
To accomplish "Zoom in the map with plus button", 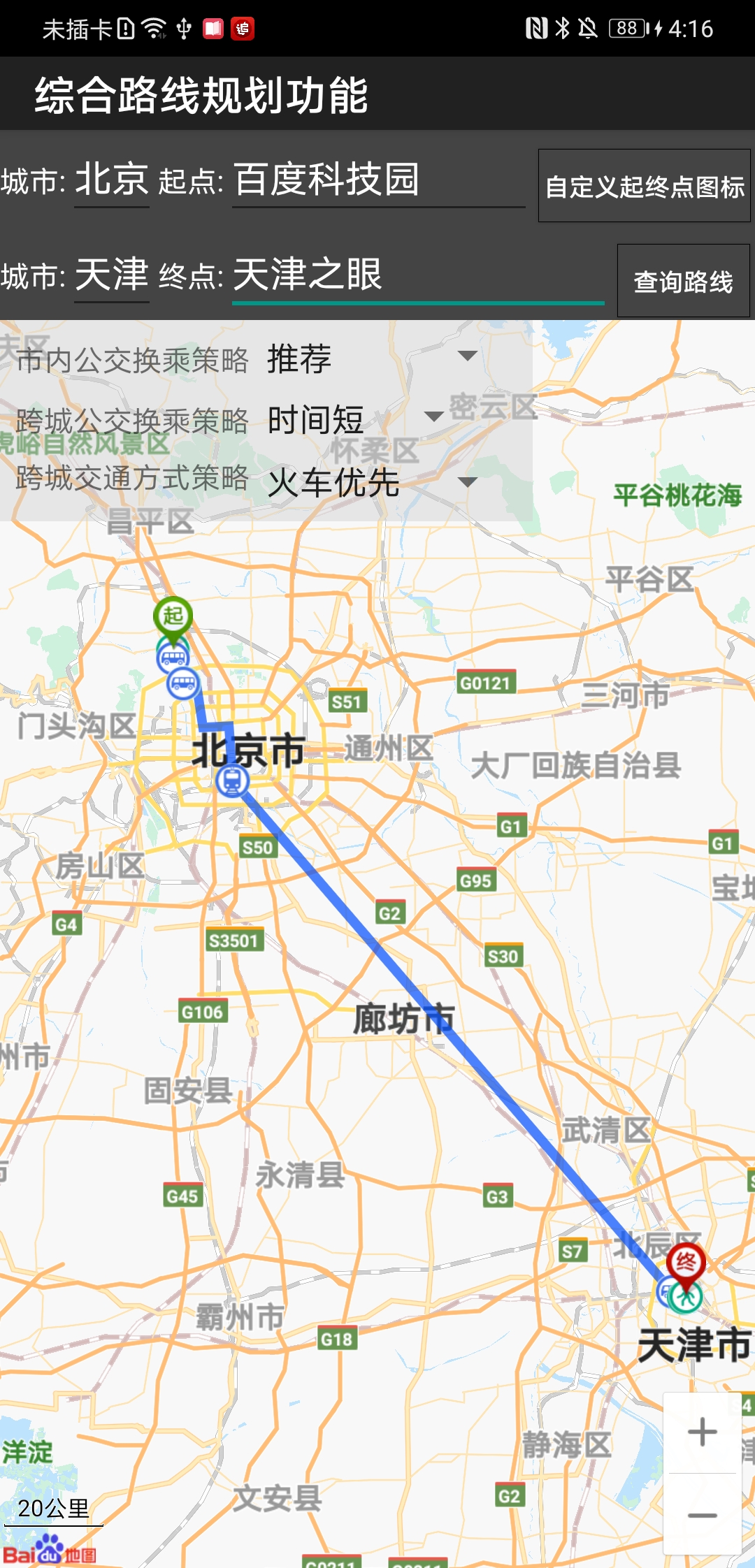I will (x=702, y=1432).
